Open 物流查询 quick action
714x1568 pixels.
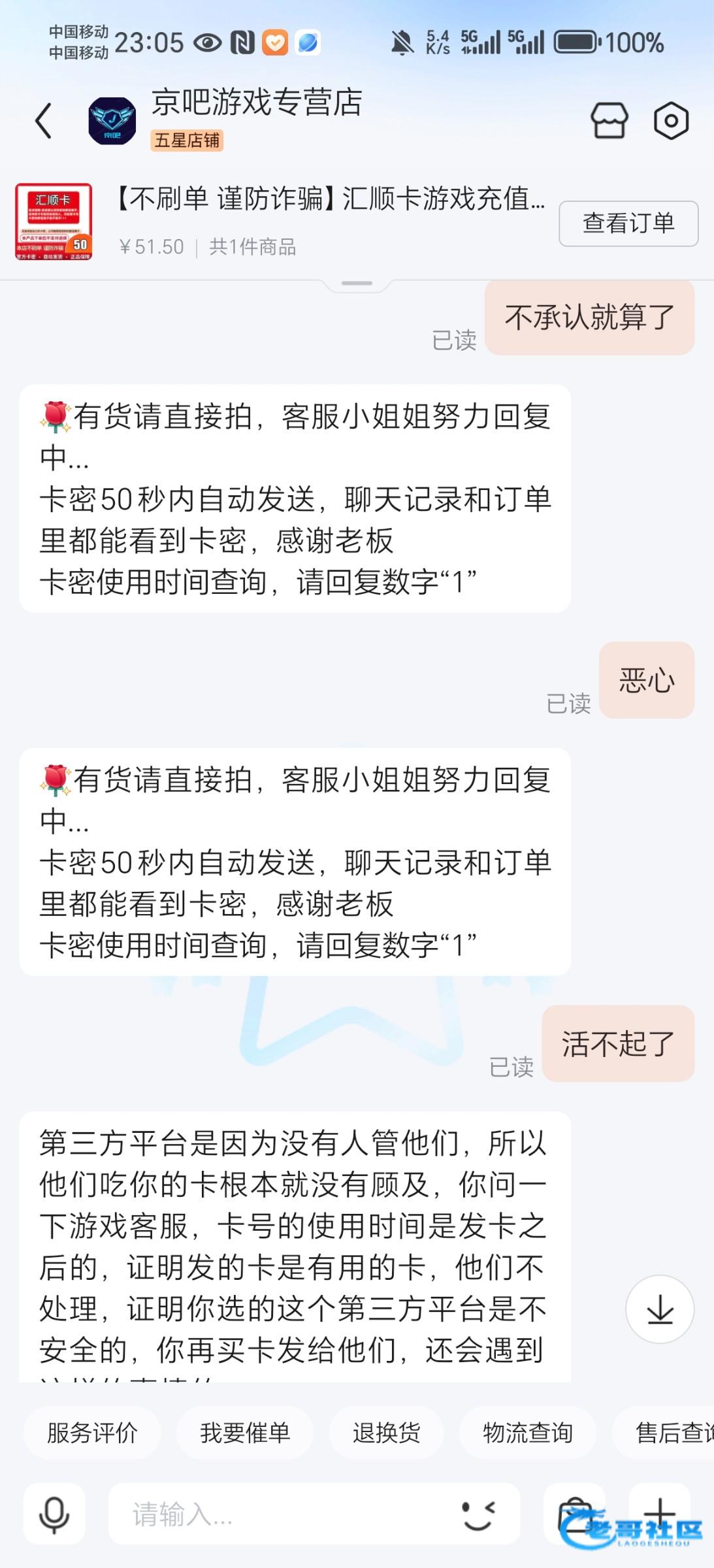click(527, 1433)
